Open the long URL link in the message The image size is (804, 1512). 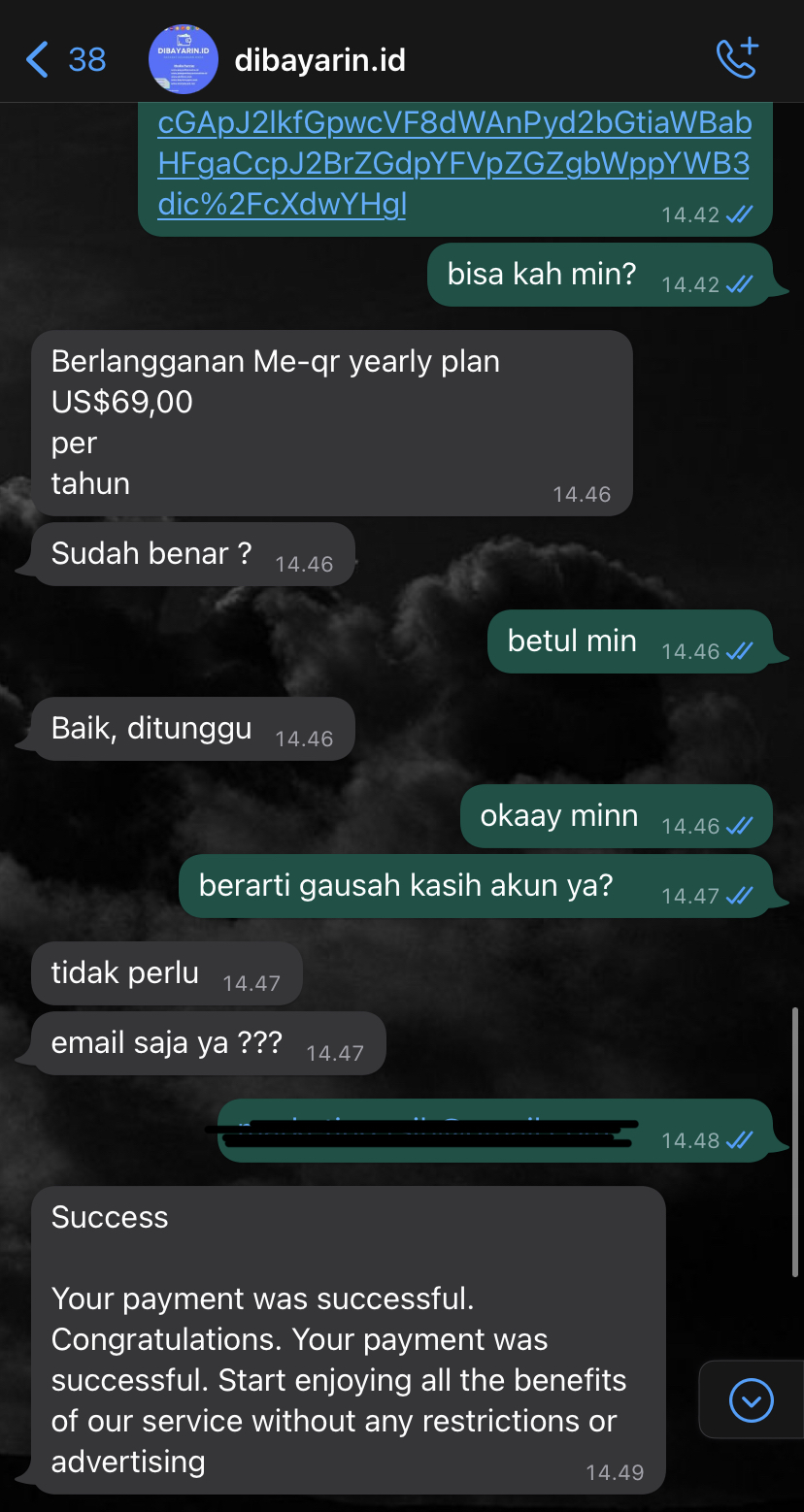(x=453, y=164)
